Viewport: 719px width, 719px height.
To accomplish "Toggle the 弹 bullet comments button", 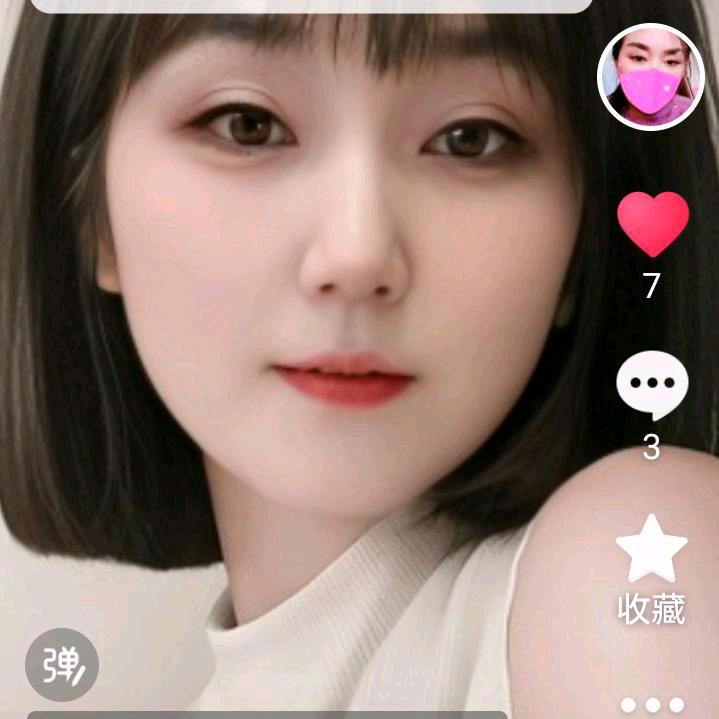I will coord(62,664).
